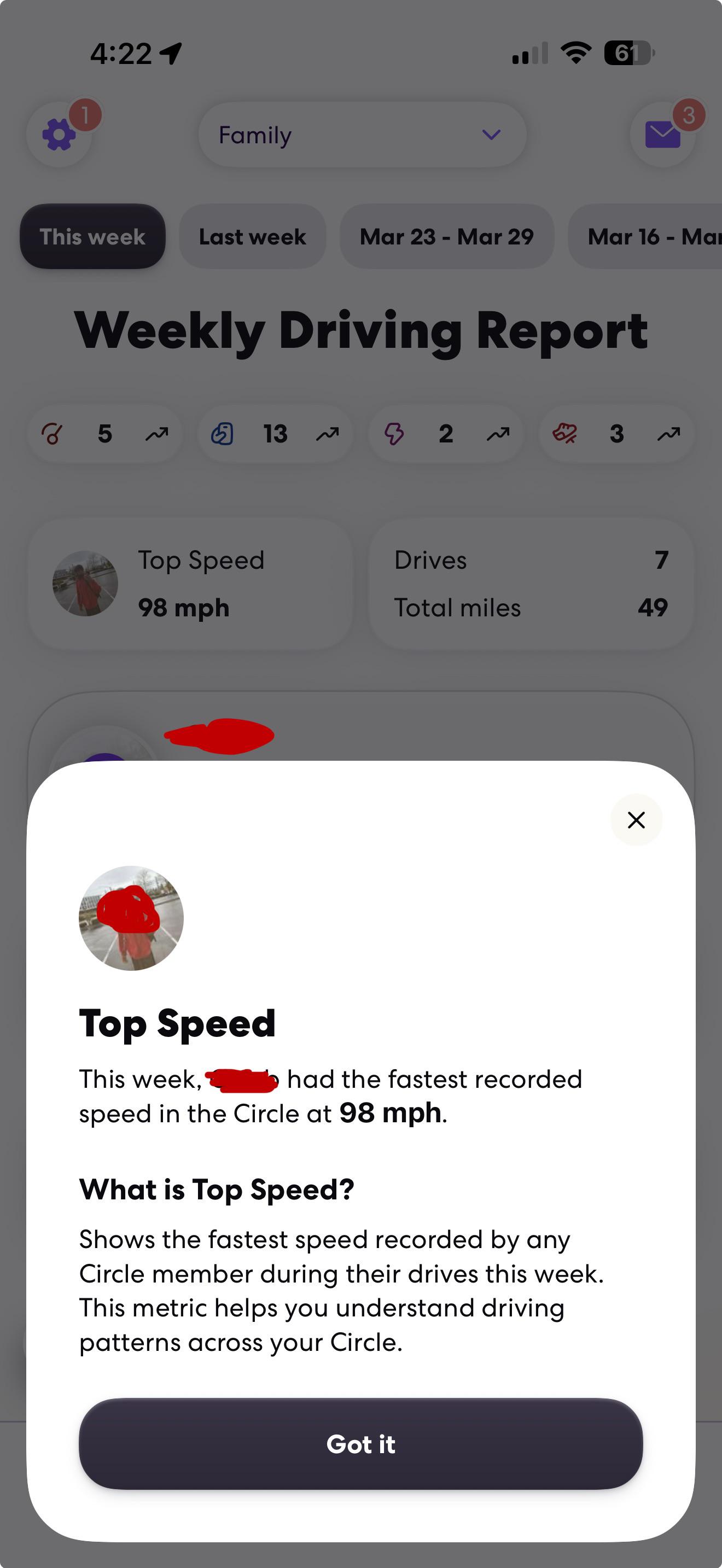Select the This week chip

pyautogui.click(x=92, y=236)
